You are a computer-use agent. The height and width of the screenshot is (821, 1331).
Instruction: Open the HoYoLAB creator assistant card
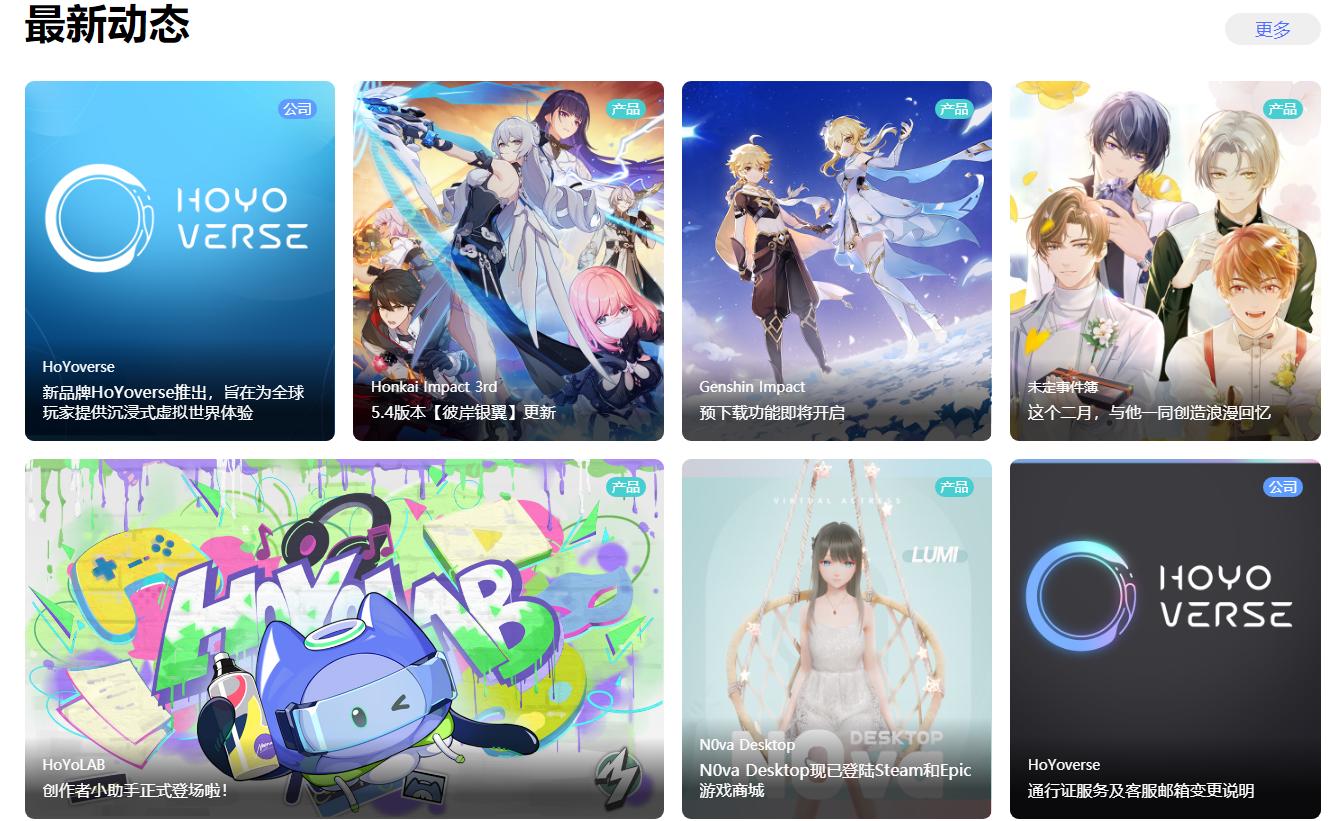[x=344, y=638]
